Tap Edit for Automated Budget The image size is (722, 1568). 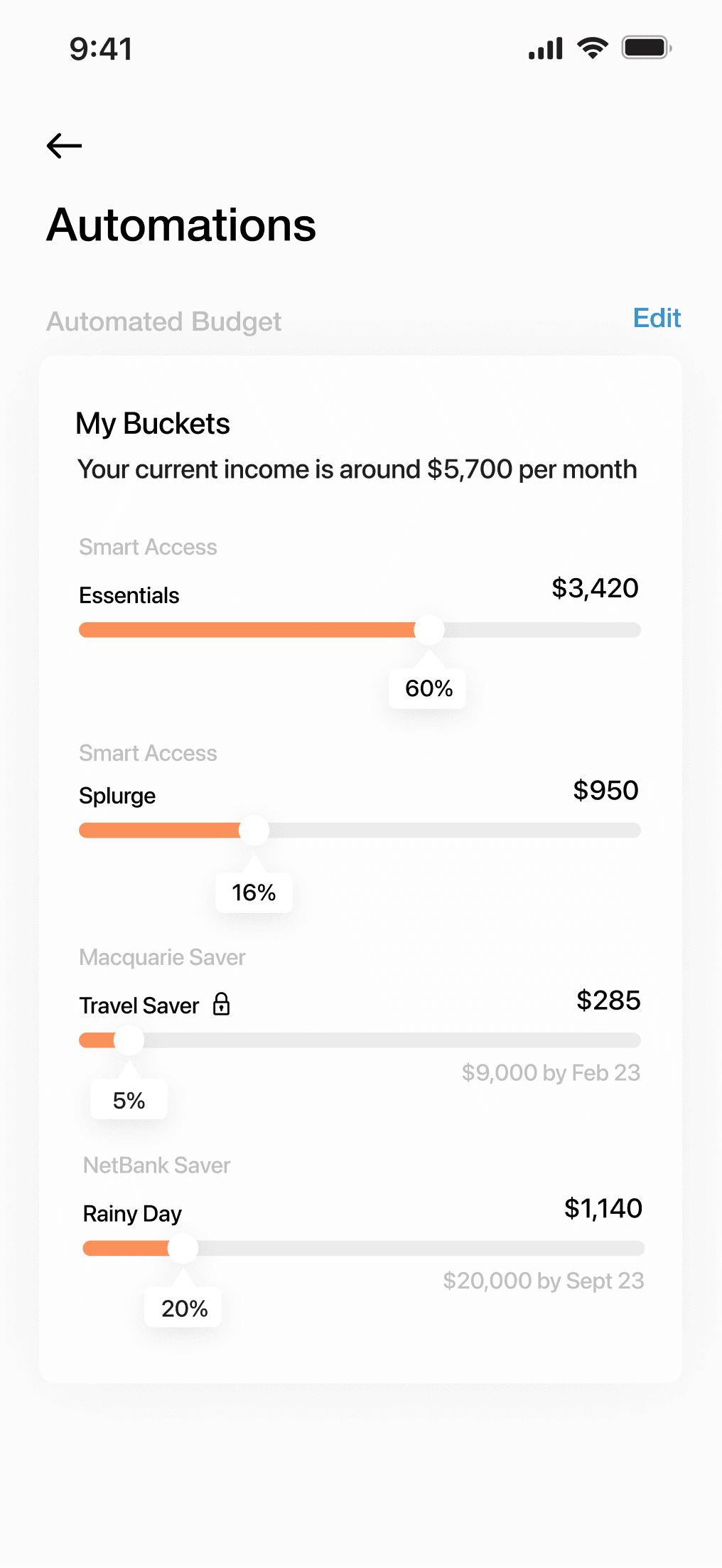(657, 318)
